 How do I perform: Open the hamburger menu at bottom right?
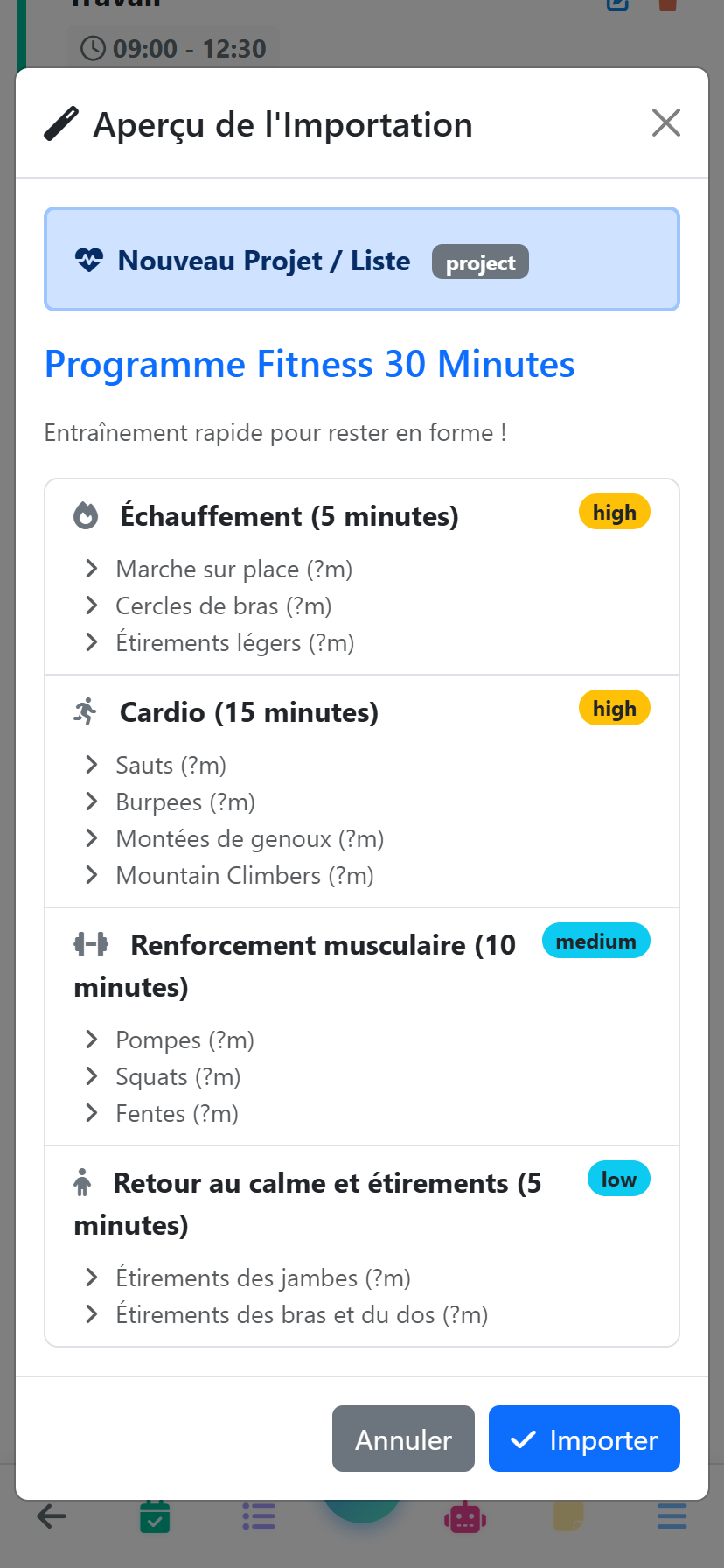tap(672, 1515)
